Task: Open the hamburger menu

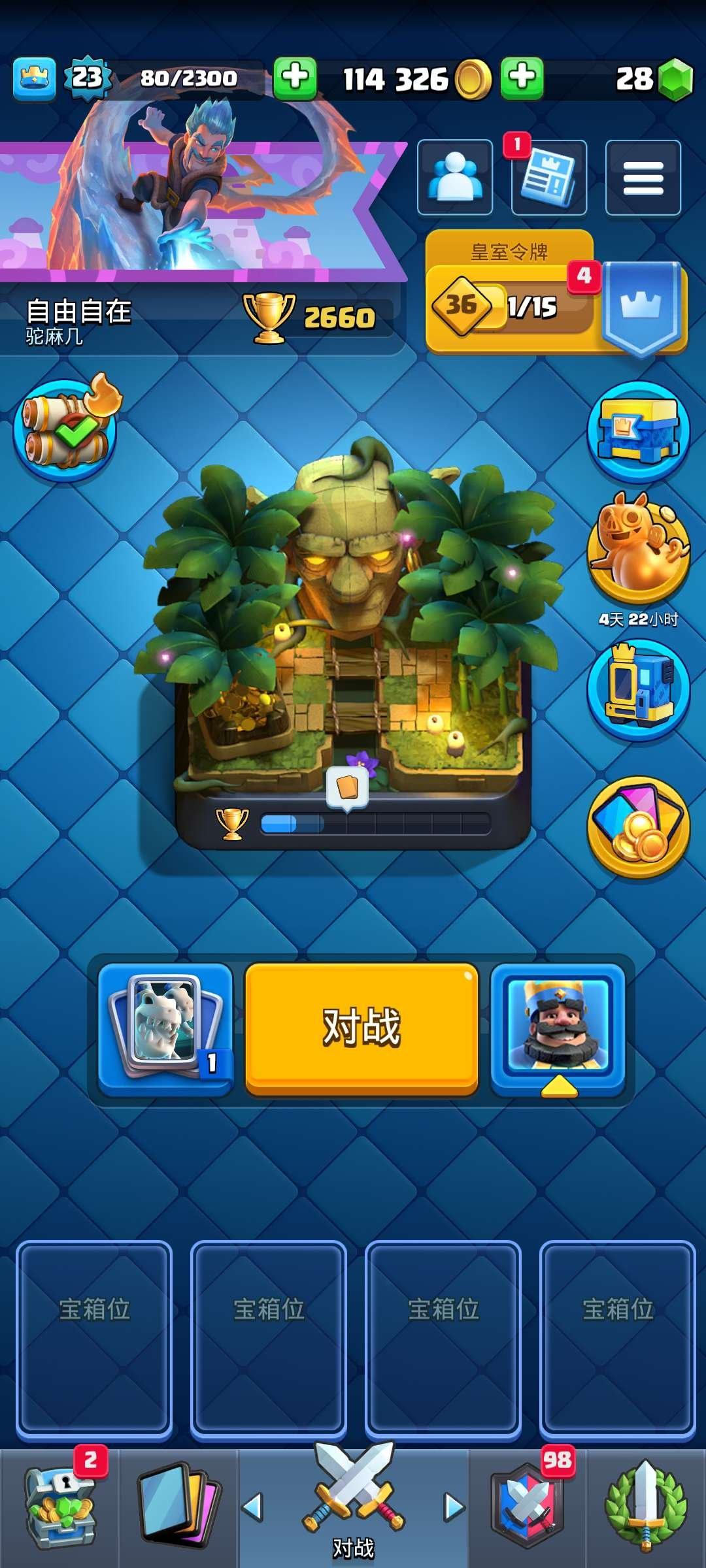Action: coord(643,177)
